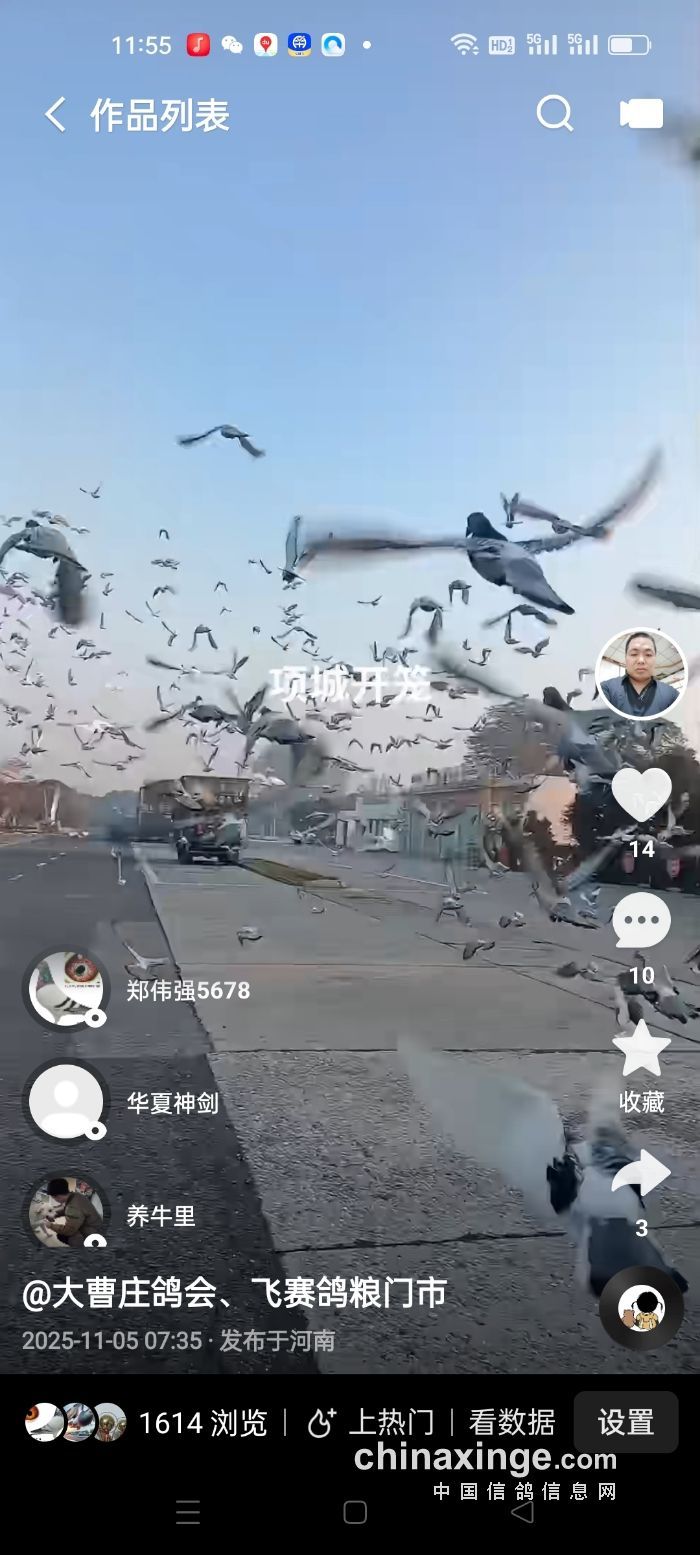Viewport: 700px width, 1555px height.
Task: Tap the camera icon in the top bar
Action: tap(641, 114)
